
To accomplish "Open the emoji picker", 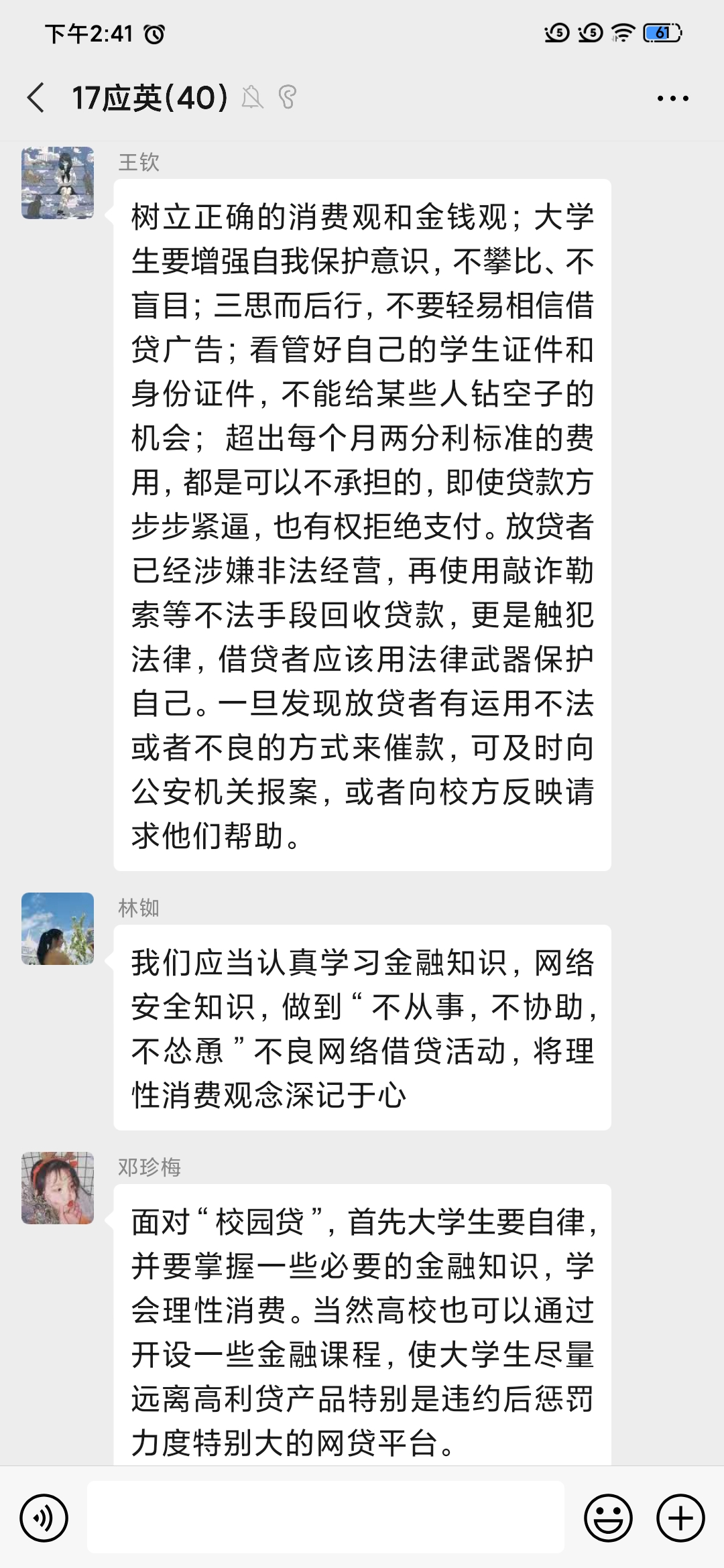I will tap(608, 1518).
